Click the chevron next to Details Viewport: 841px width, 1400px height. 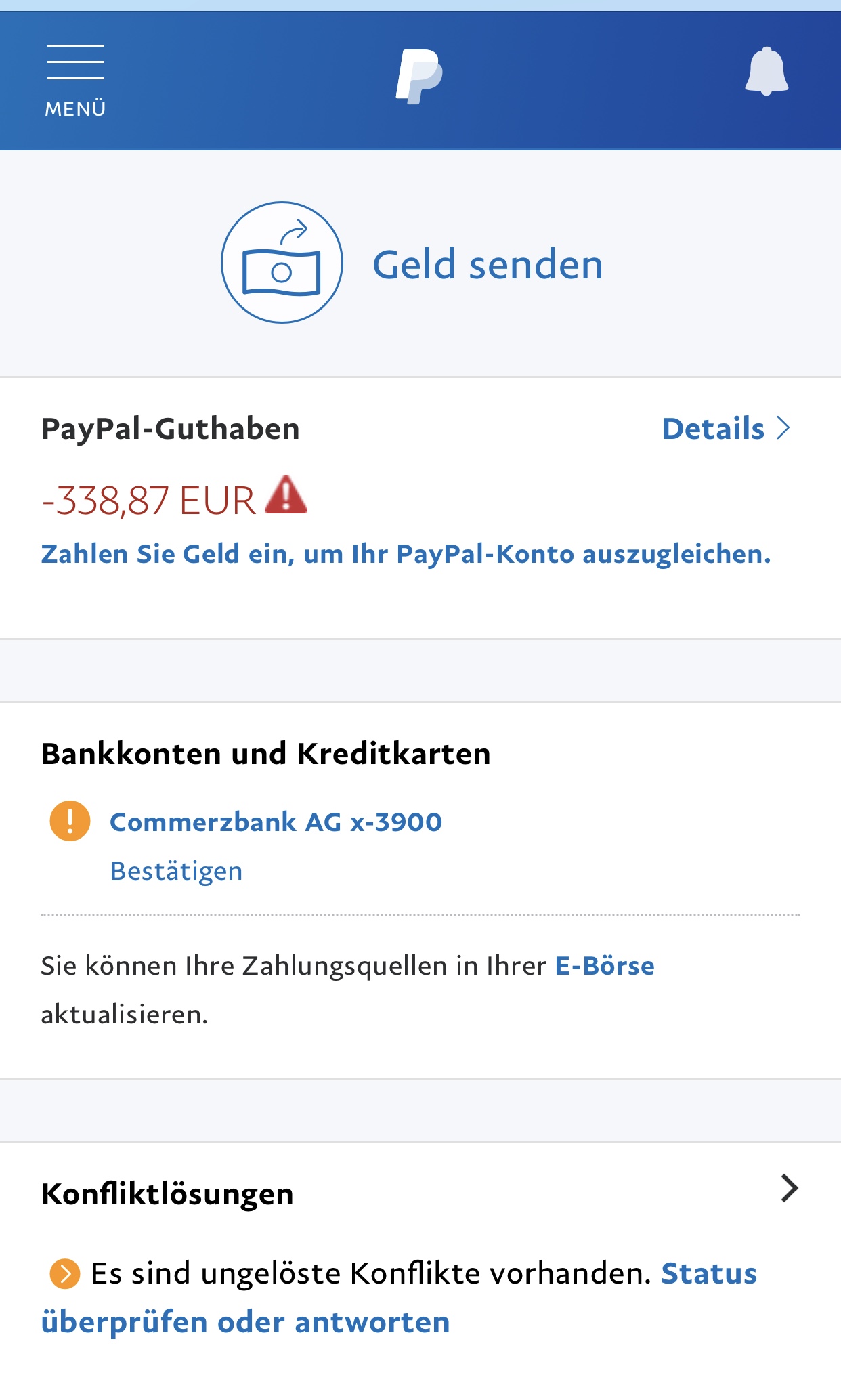(x=783, y=428)
